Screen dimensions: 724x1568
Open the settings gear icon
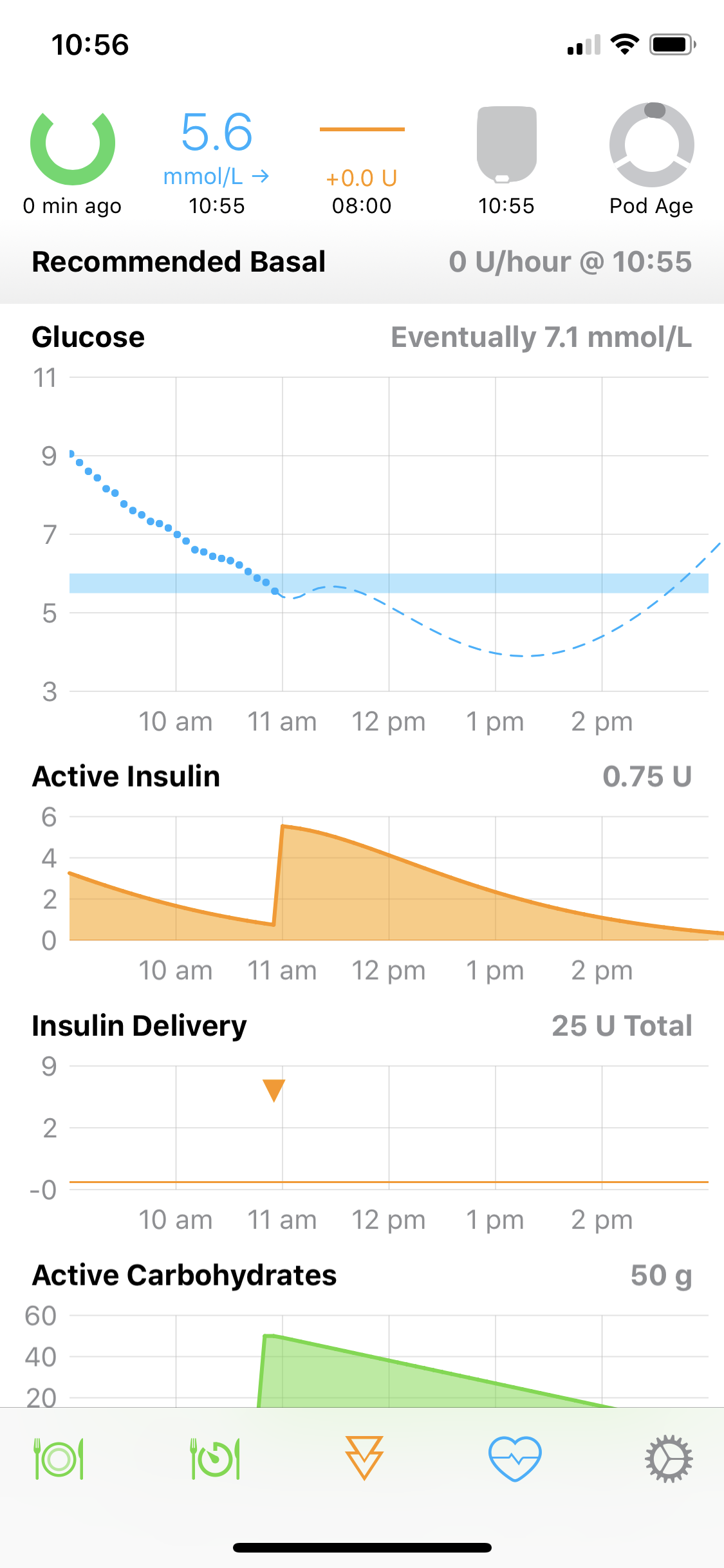click(669, 1459)
